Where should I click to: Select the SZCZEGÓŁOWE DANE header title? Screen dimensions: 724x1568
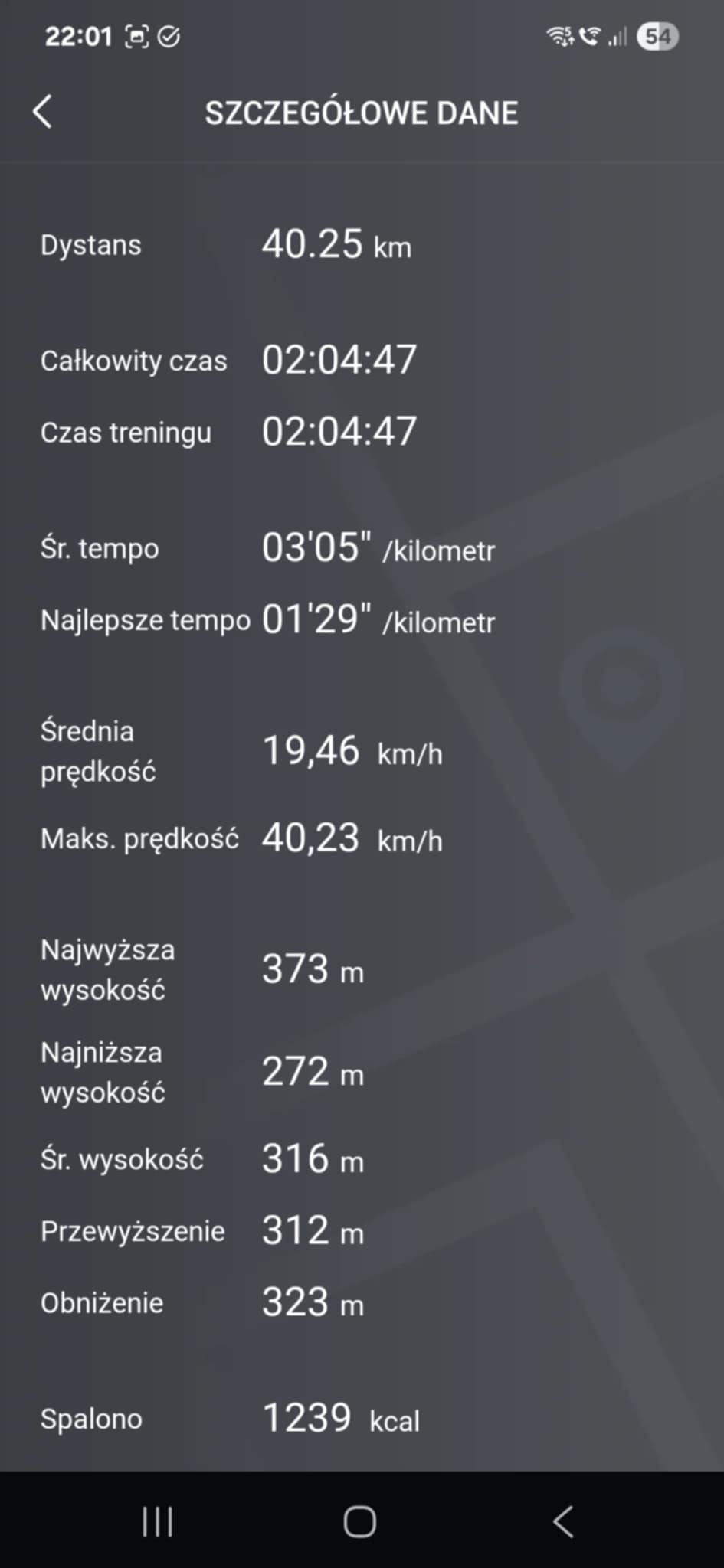(x=362, y=112)
